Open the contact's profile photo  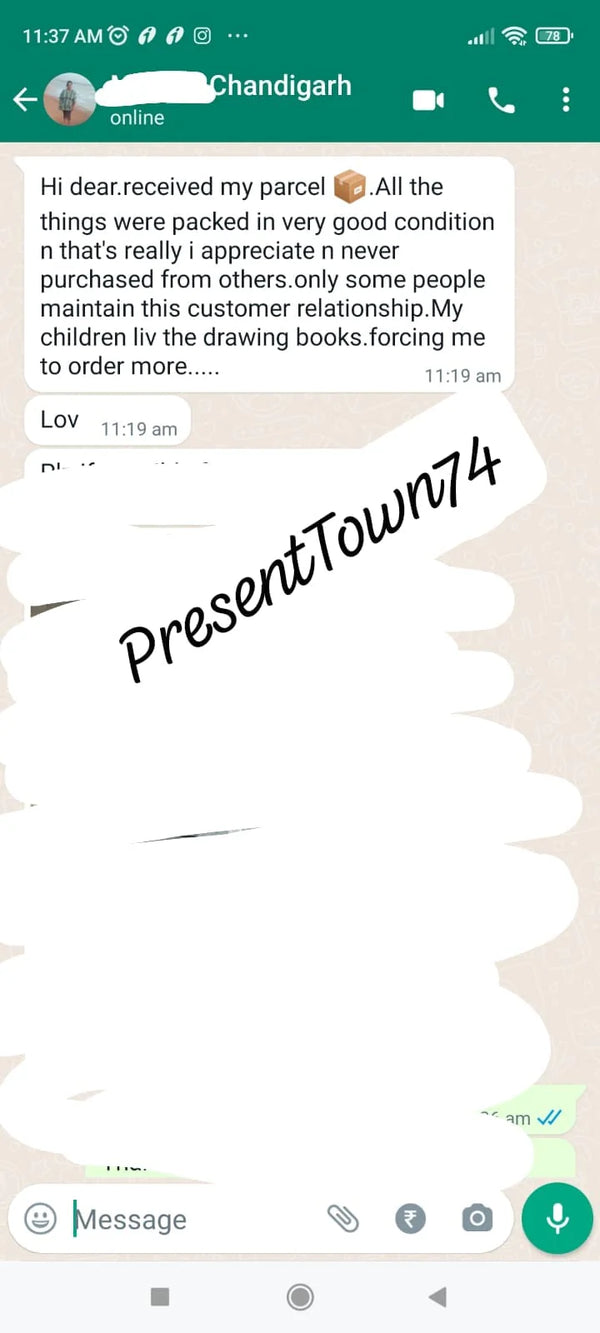[70, 99]
